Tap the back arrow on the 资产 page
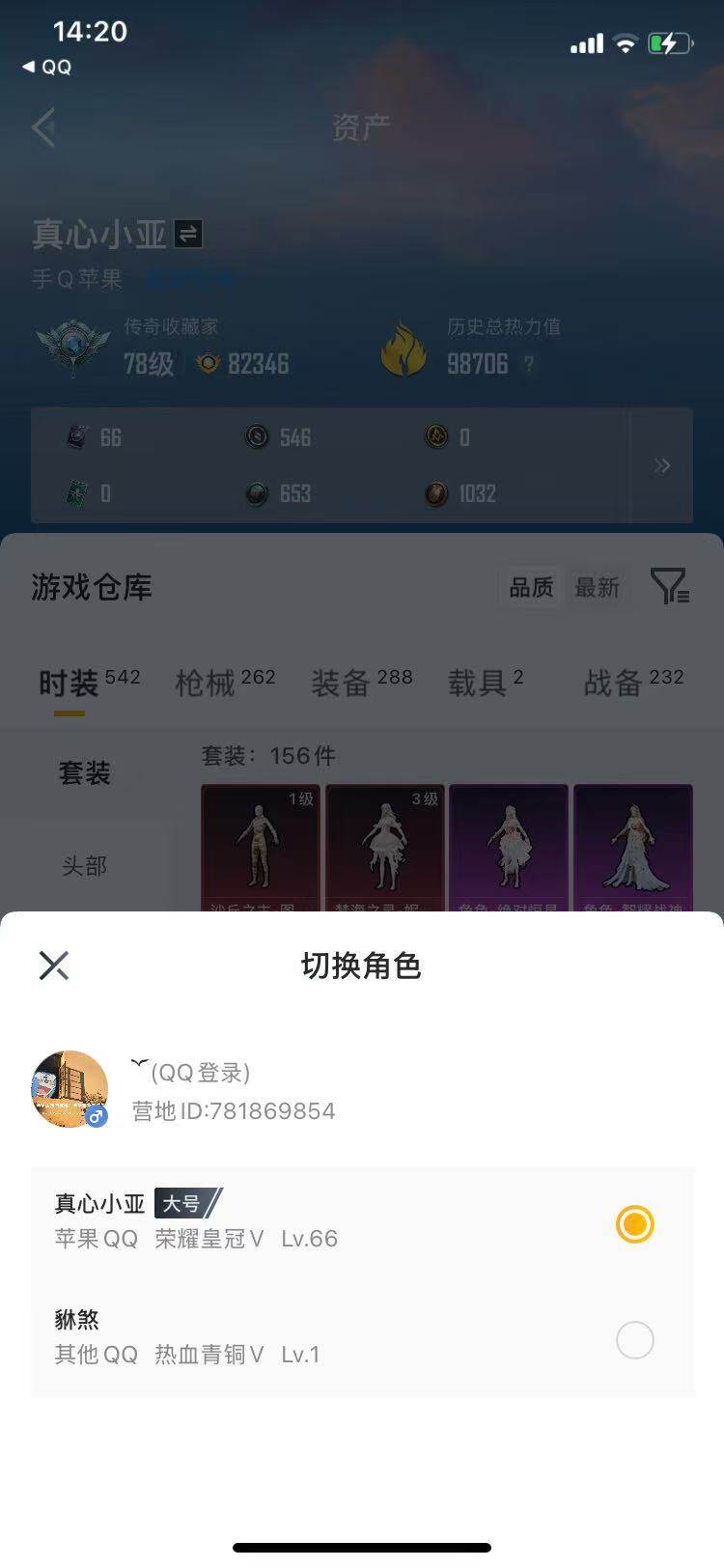Image resolution: width=724 pixels, height=1568 pixels. coord(43,126)
